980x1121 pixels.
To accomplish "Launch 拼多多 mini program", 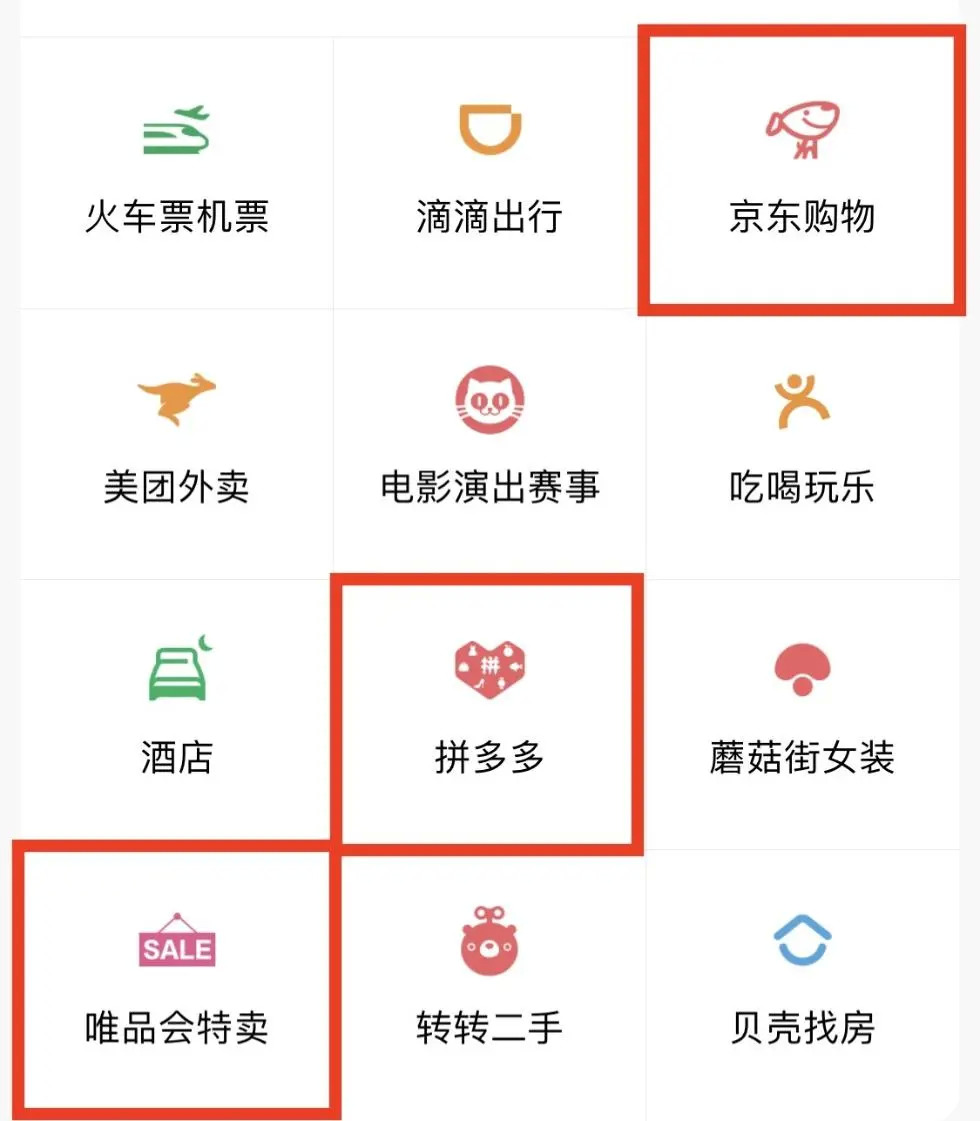I will pyautogui.click(x=490, y=714).
